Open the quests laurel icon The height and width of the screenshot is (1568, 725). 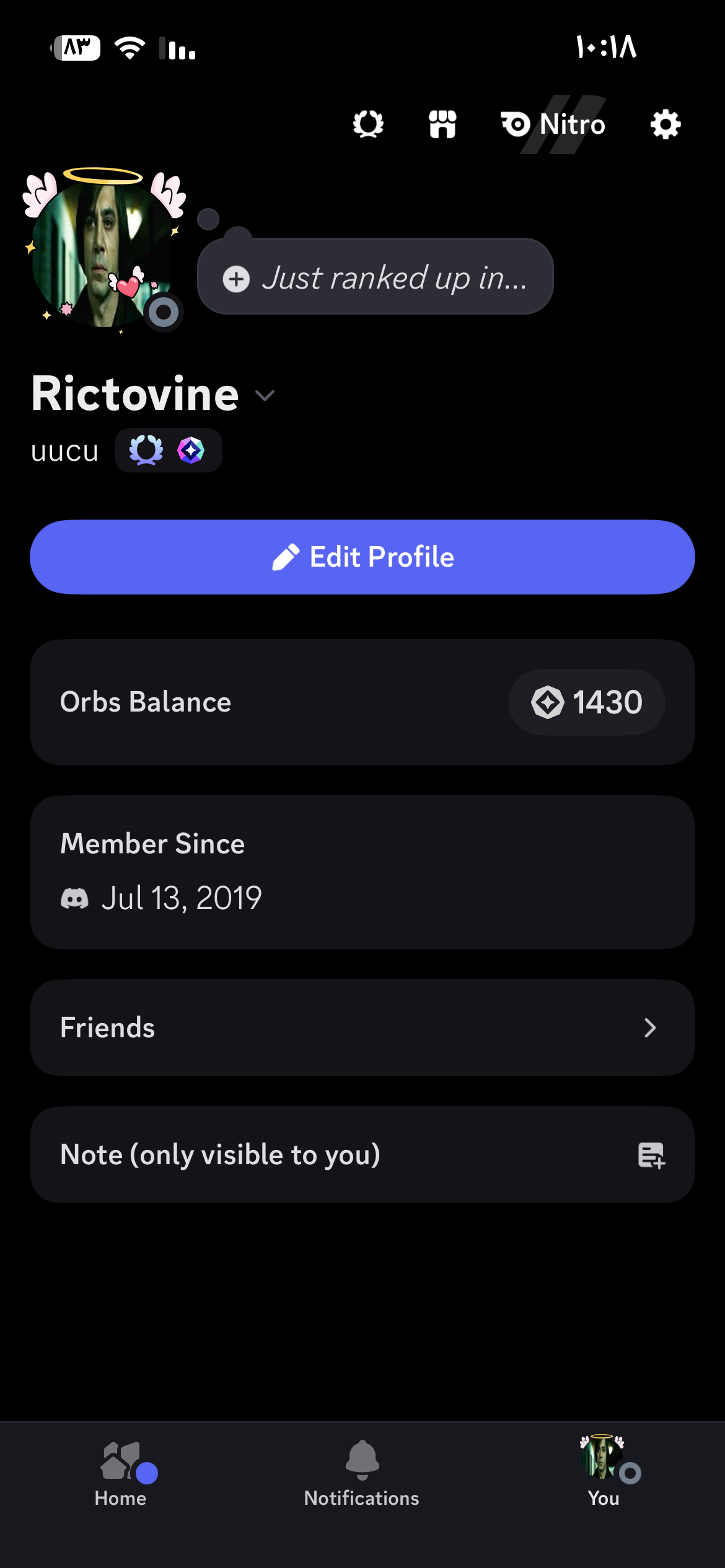(x=368, y=124)
